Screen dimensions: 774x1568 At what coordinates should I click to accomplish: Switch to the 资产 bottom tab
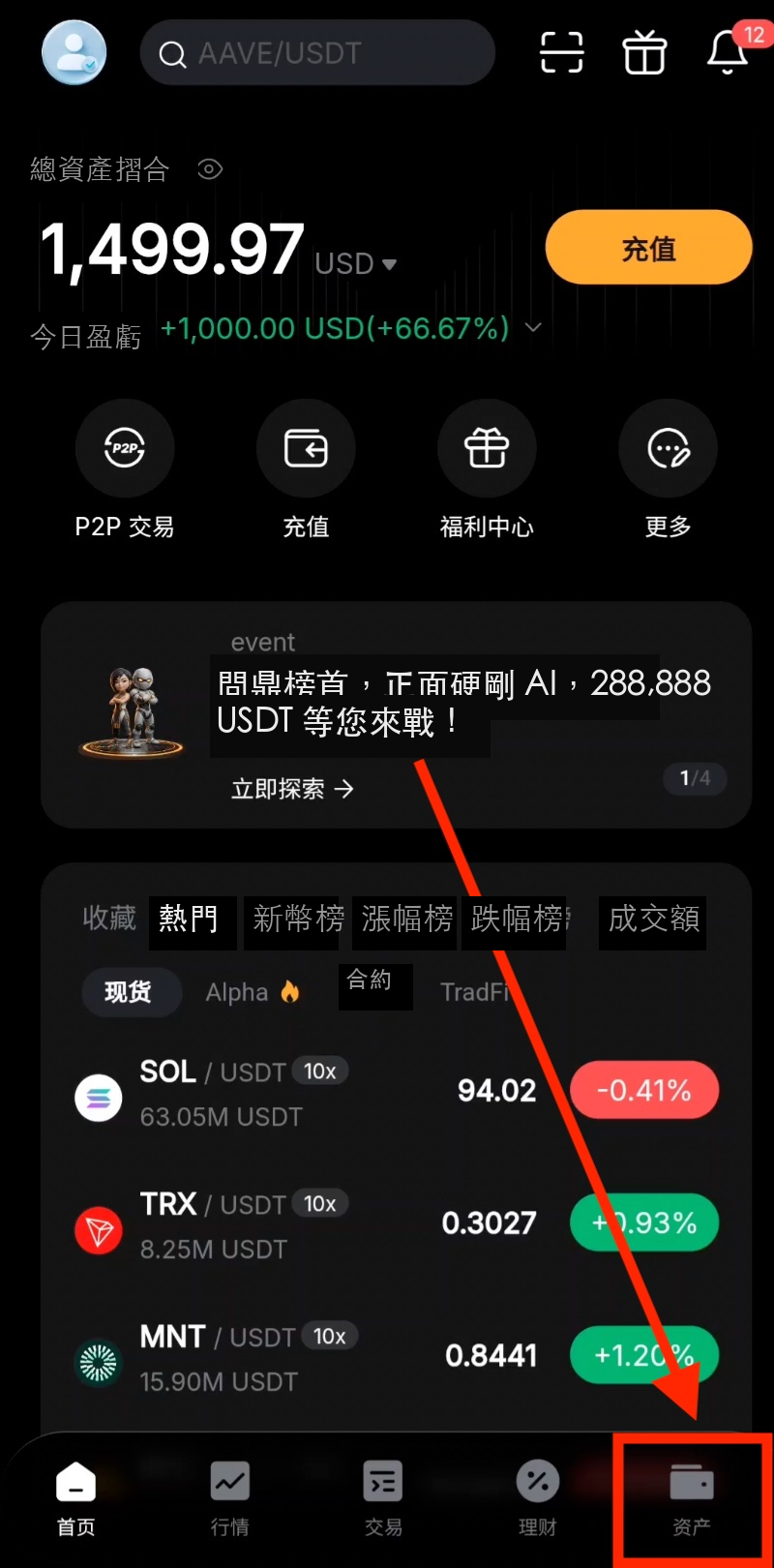692,1498
